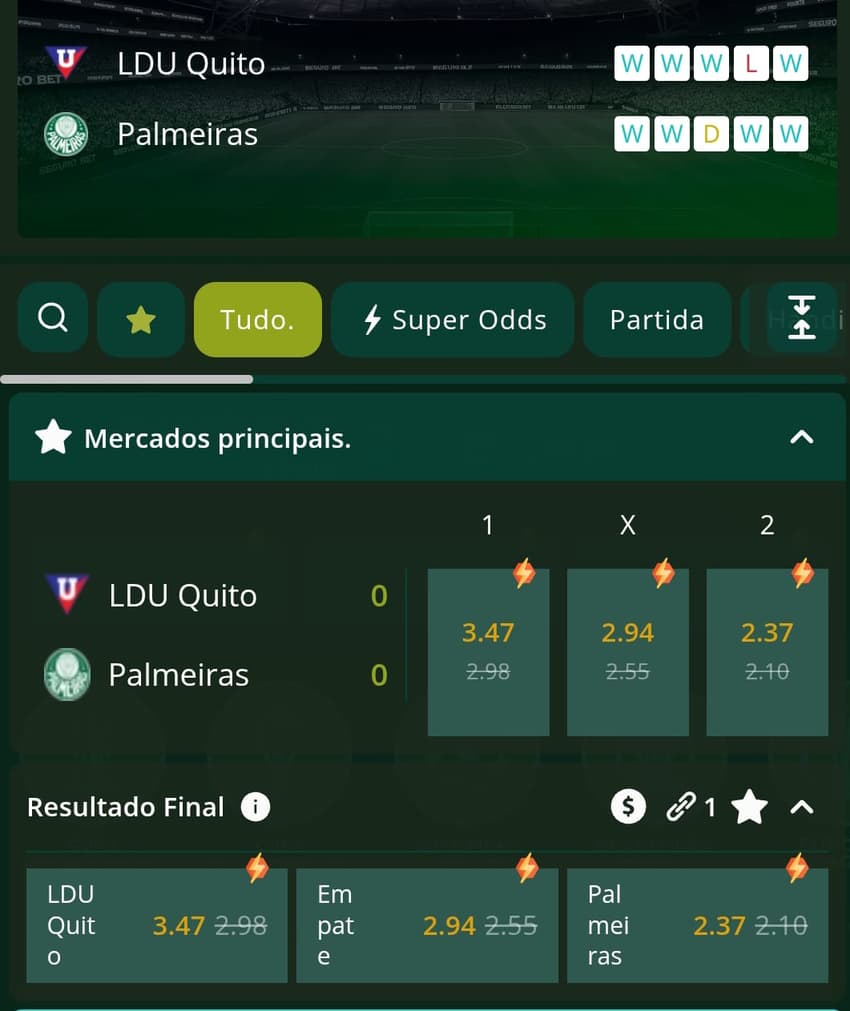Switch to the Super Odds tab
The width and height of the screenshot is (850, 1011).
(x=452, y=319)
